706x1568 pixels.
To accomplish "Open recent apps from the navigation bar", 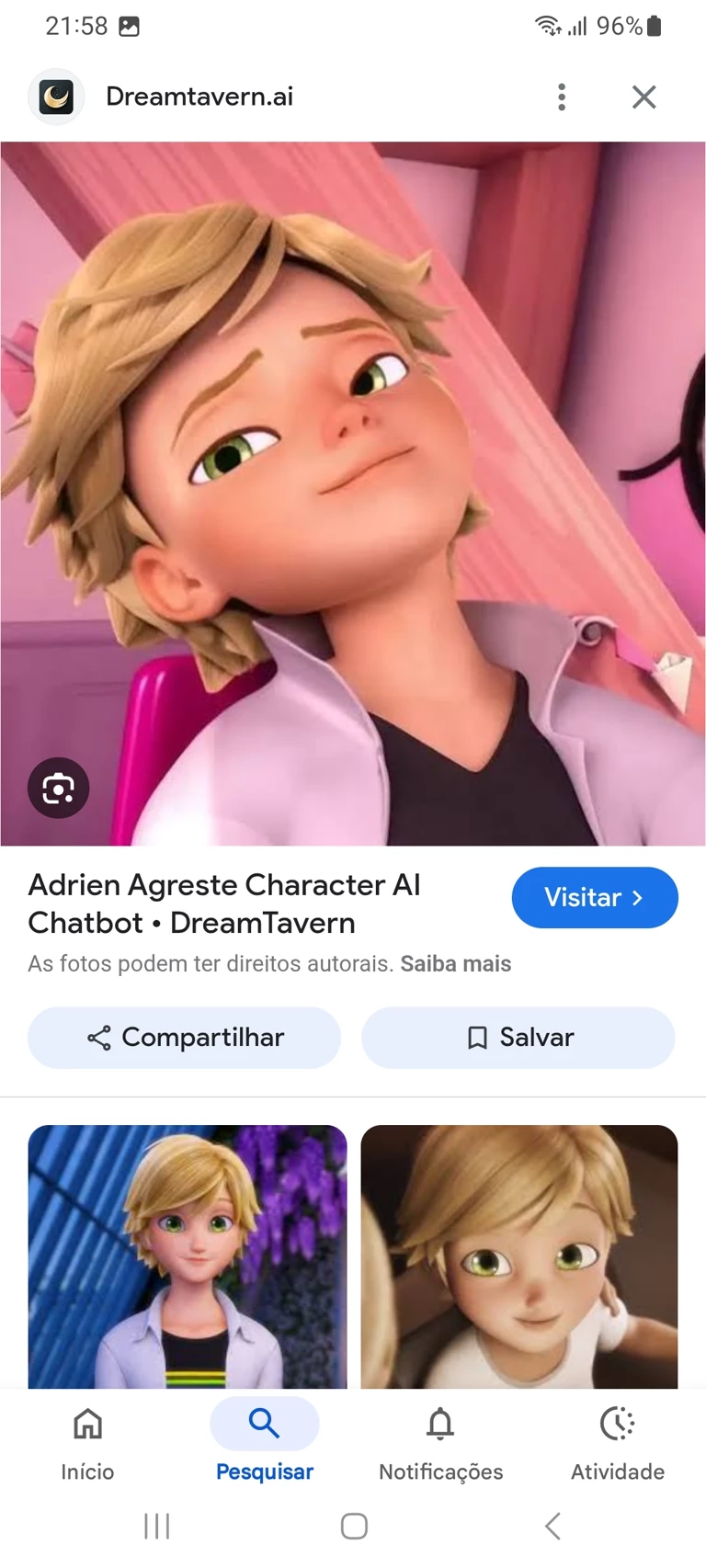I will pyautogui.click(x=157, y=1527).
